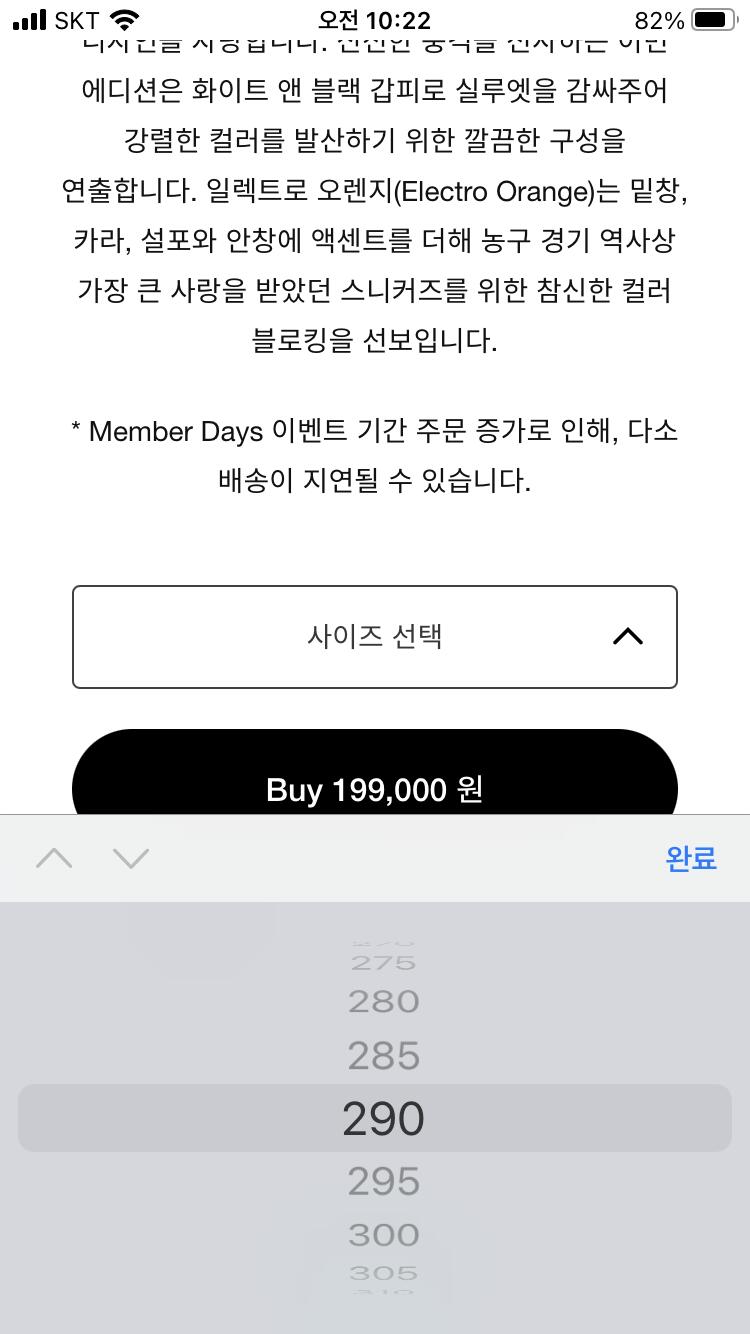Tap 완료 to confirm the size
The image size is (750, 1334).
click(691, 858)
